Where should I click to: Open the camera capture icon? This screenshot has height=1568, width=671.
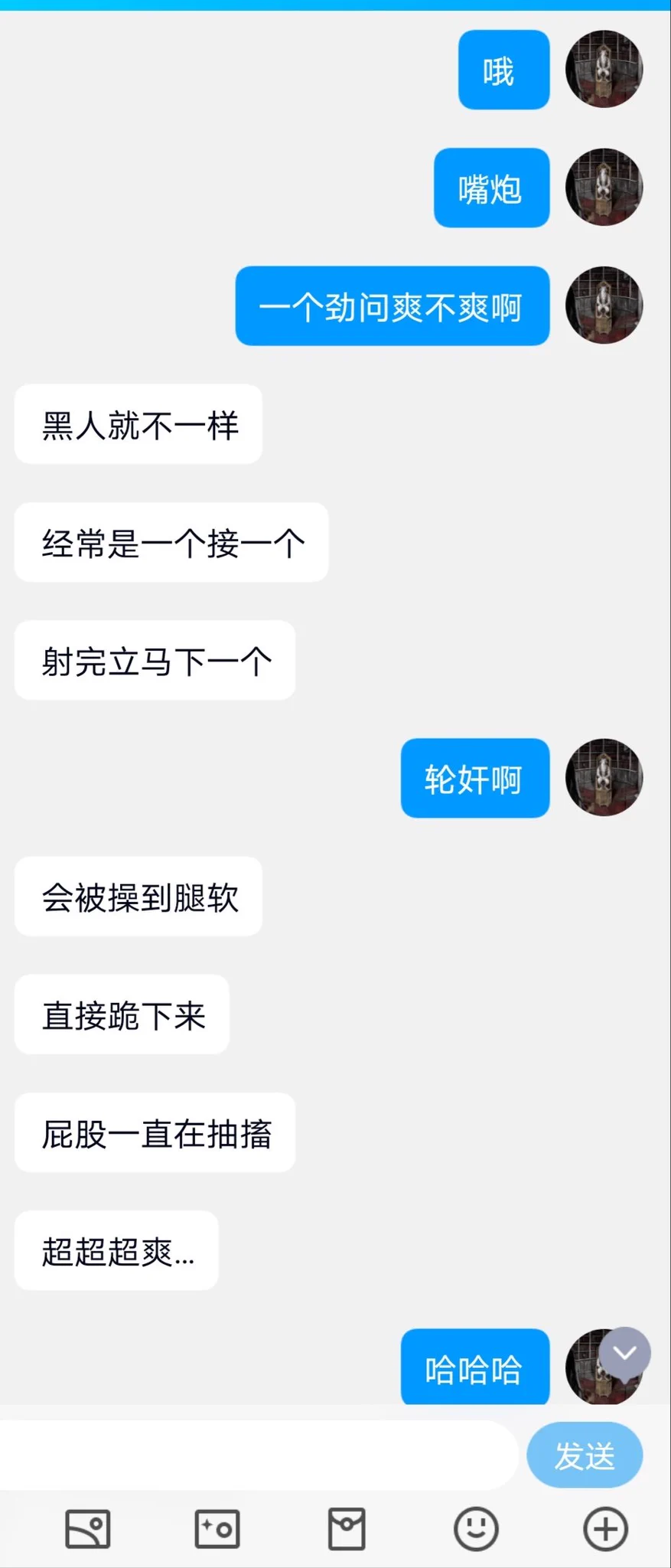point(217,1529)
